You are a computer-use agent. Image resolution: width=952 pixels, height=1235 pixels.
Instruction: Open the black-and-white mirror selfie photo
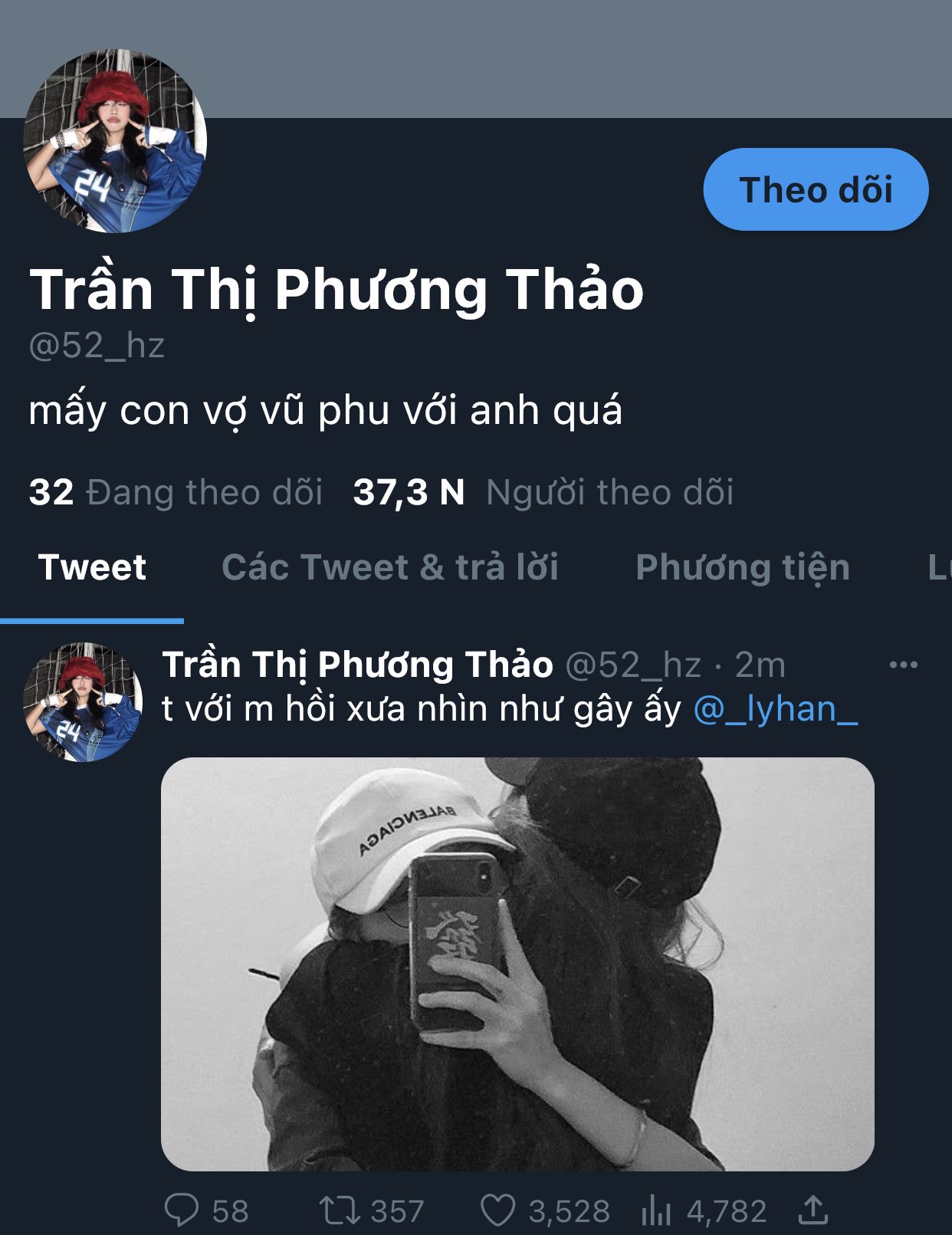point(517,964)
